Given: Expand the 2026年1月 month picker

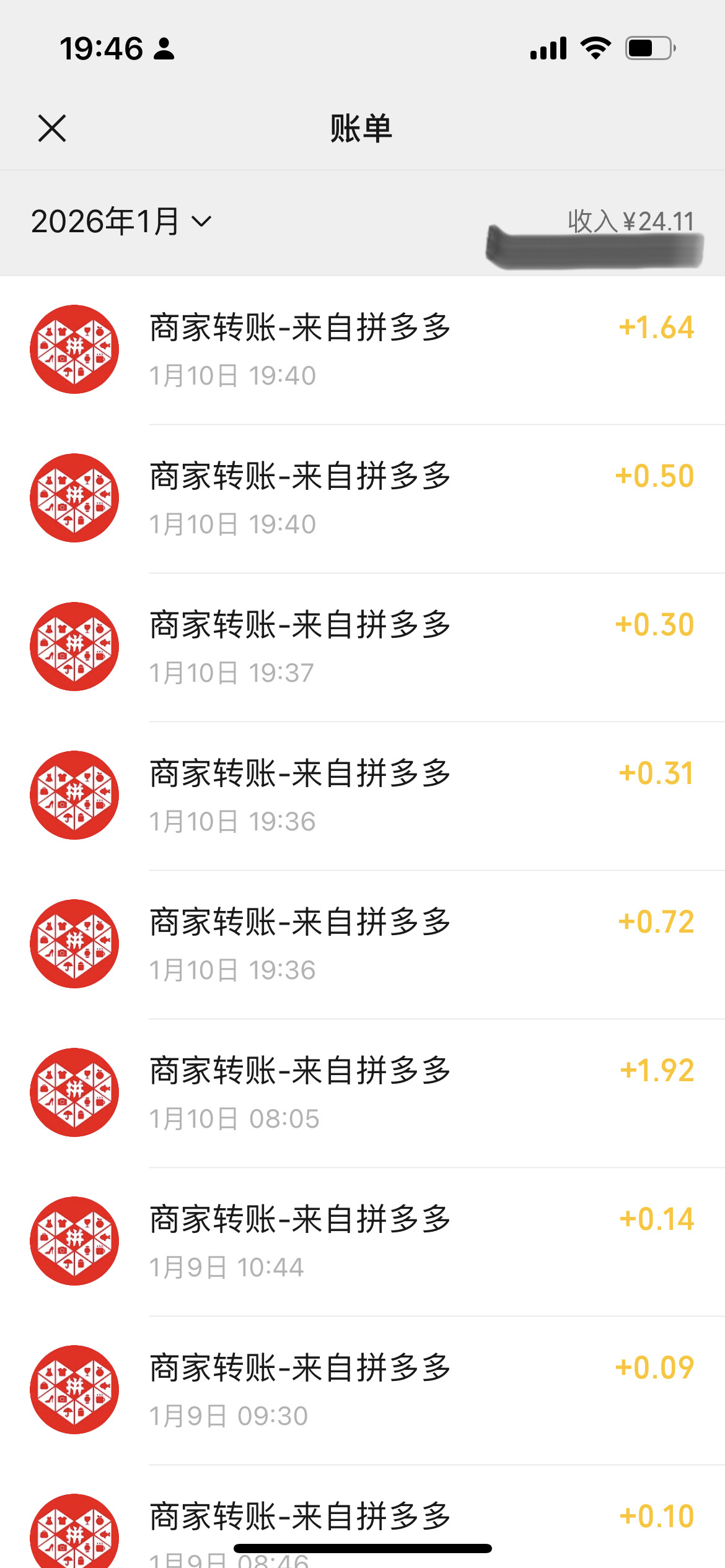Looking at the screenshot, I should [121, 222].
